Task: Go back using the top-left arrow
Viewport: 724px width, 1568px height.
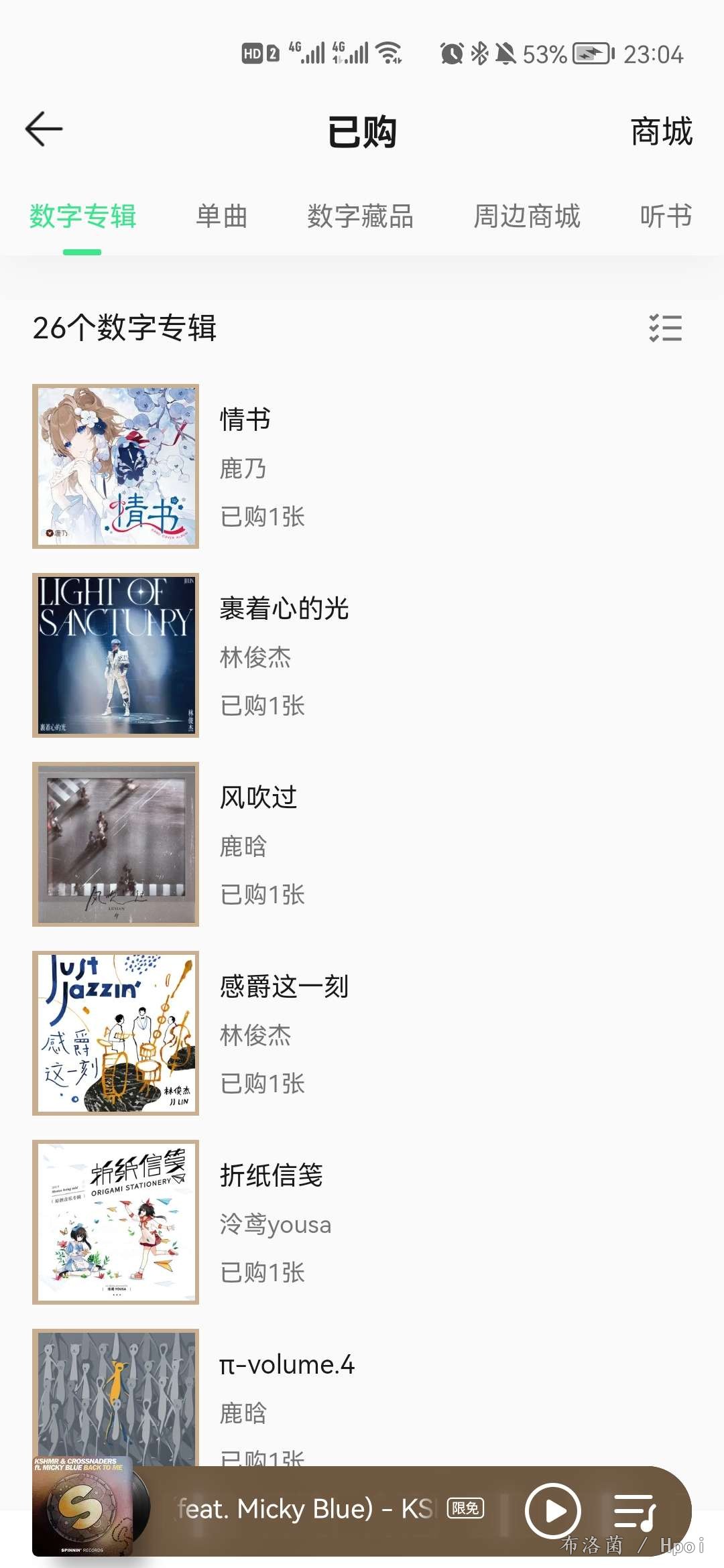Action: (x=44, y=129)
